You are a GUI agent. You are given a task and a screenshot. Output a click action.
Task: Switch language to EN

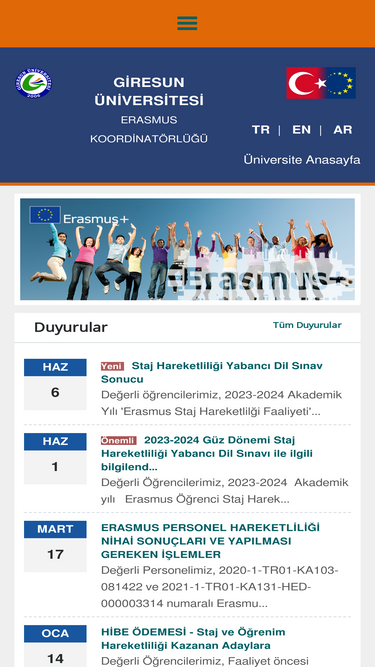(301, 130)
